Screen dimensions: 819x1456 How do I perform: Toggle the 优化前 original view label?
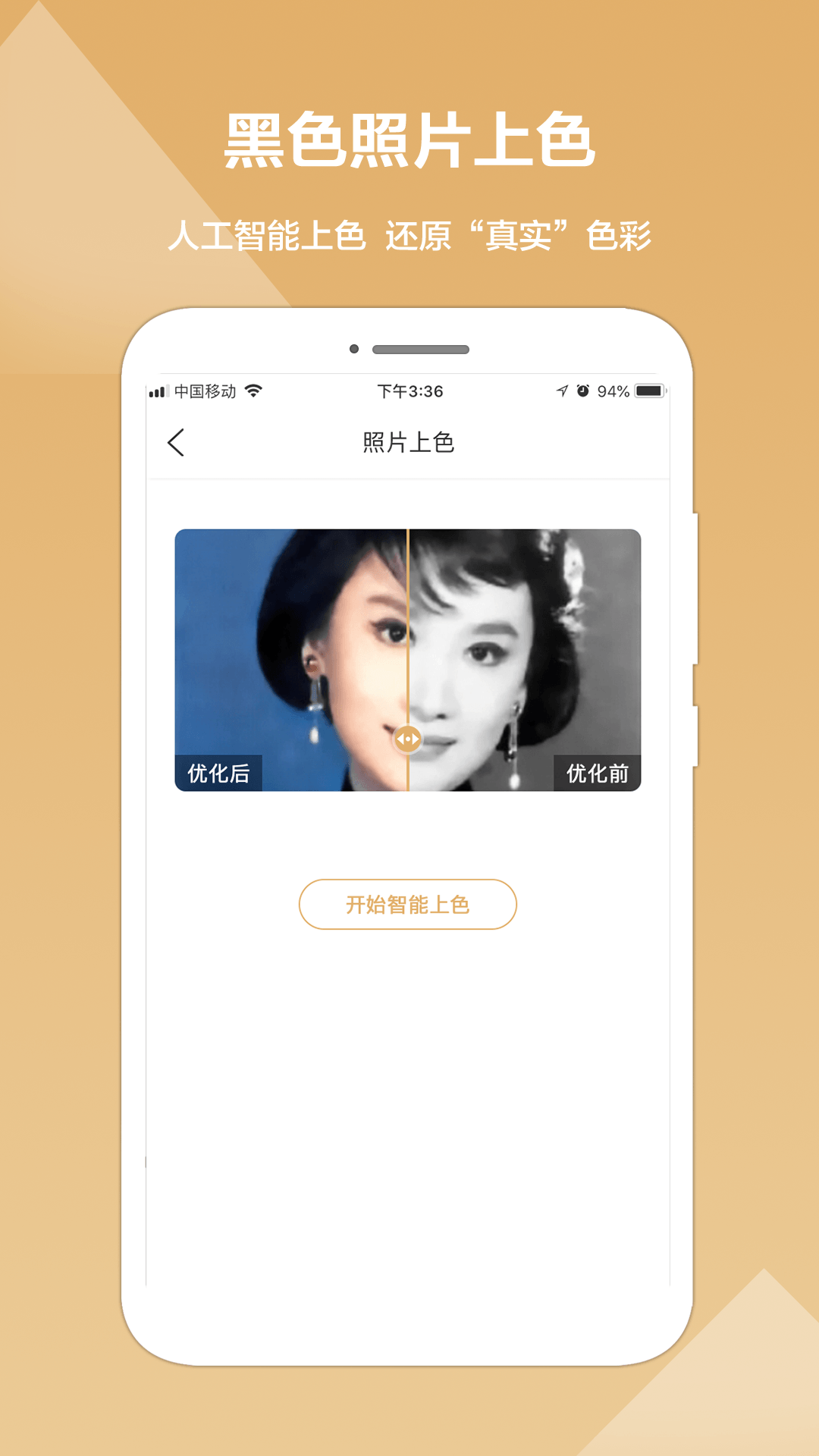598,774
